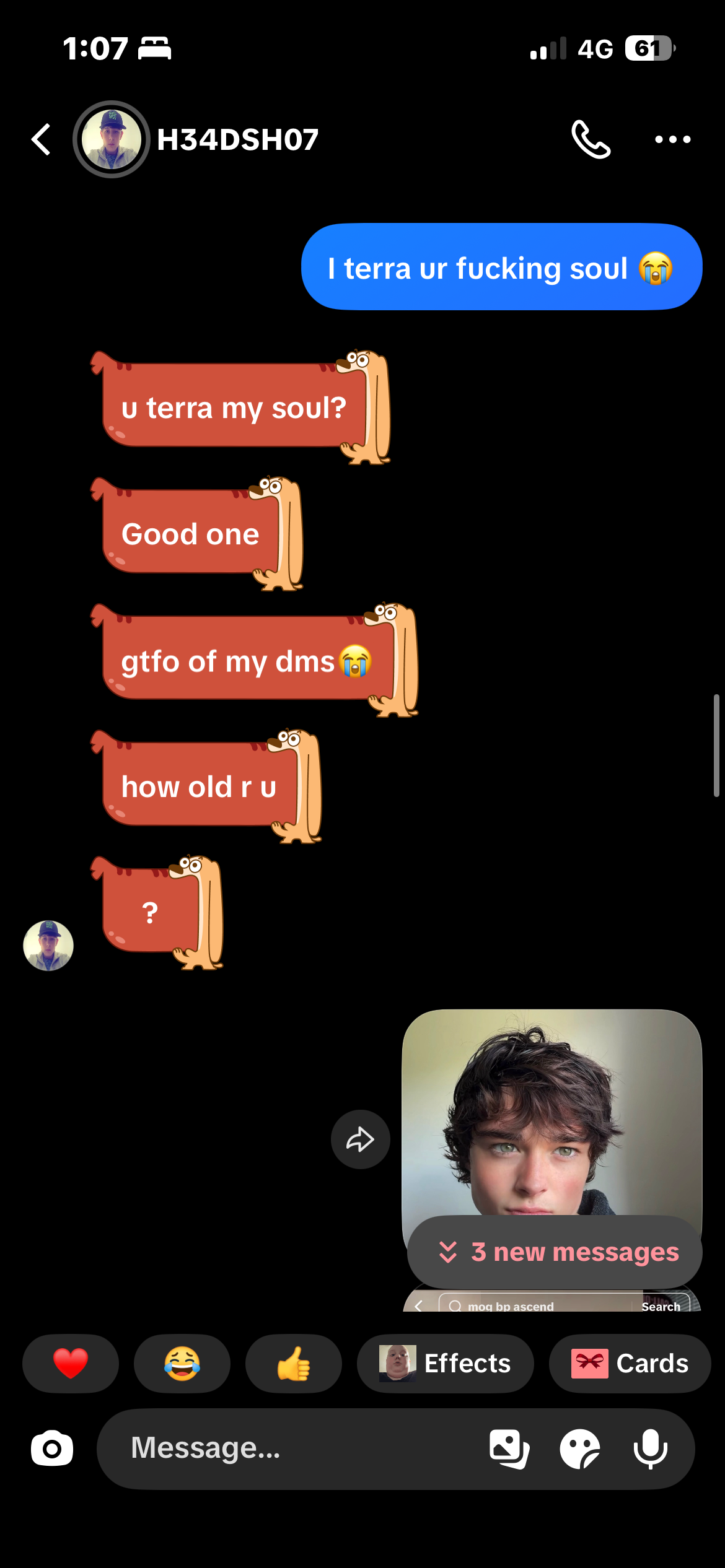
Task: Send a thumbs-up reaction
Action: 294,1364
